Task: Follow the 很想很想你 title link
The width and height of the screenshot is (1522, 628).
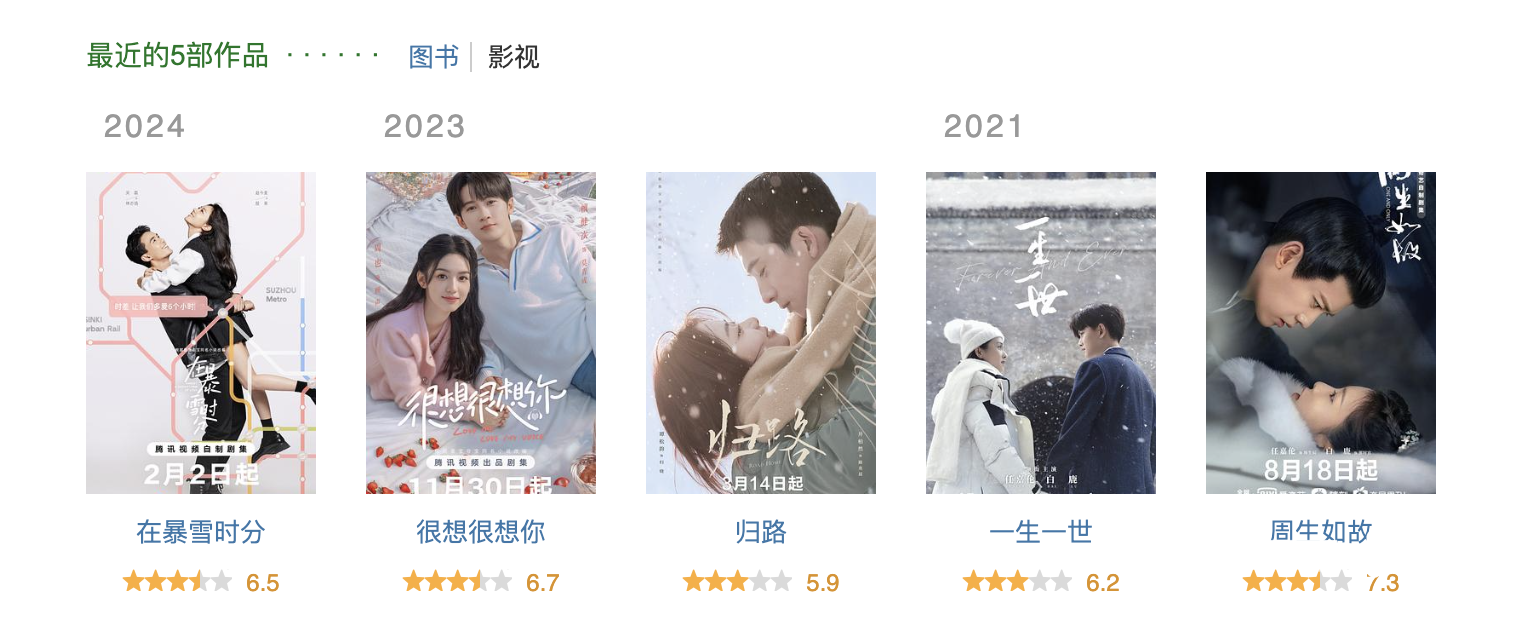Action: [481, 532]
